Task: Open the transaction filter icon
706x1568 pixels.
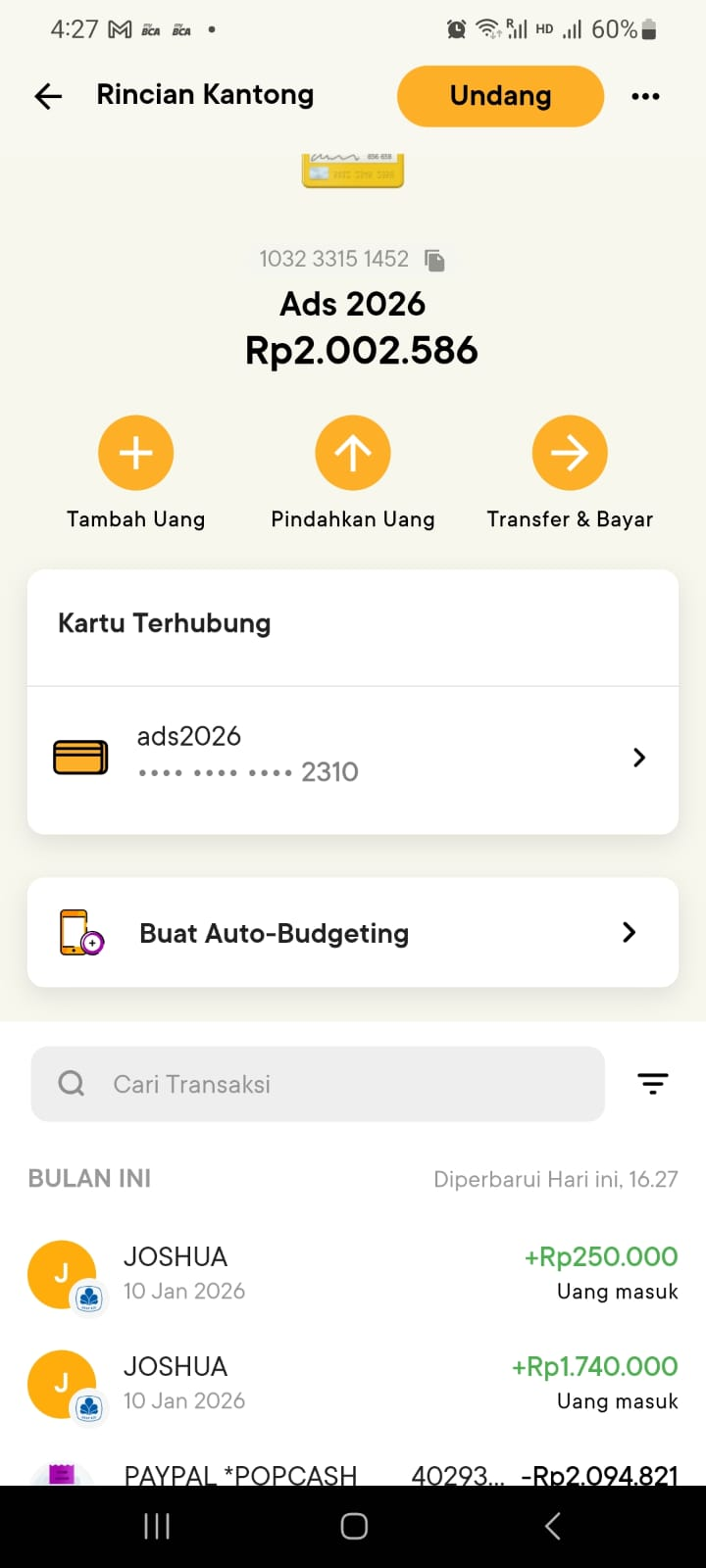Action: (653, 1083)
